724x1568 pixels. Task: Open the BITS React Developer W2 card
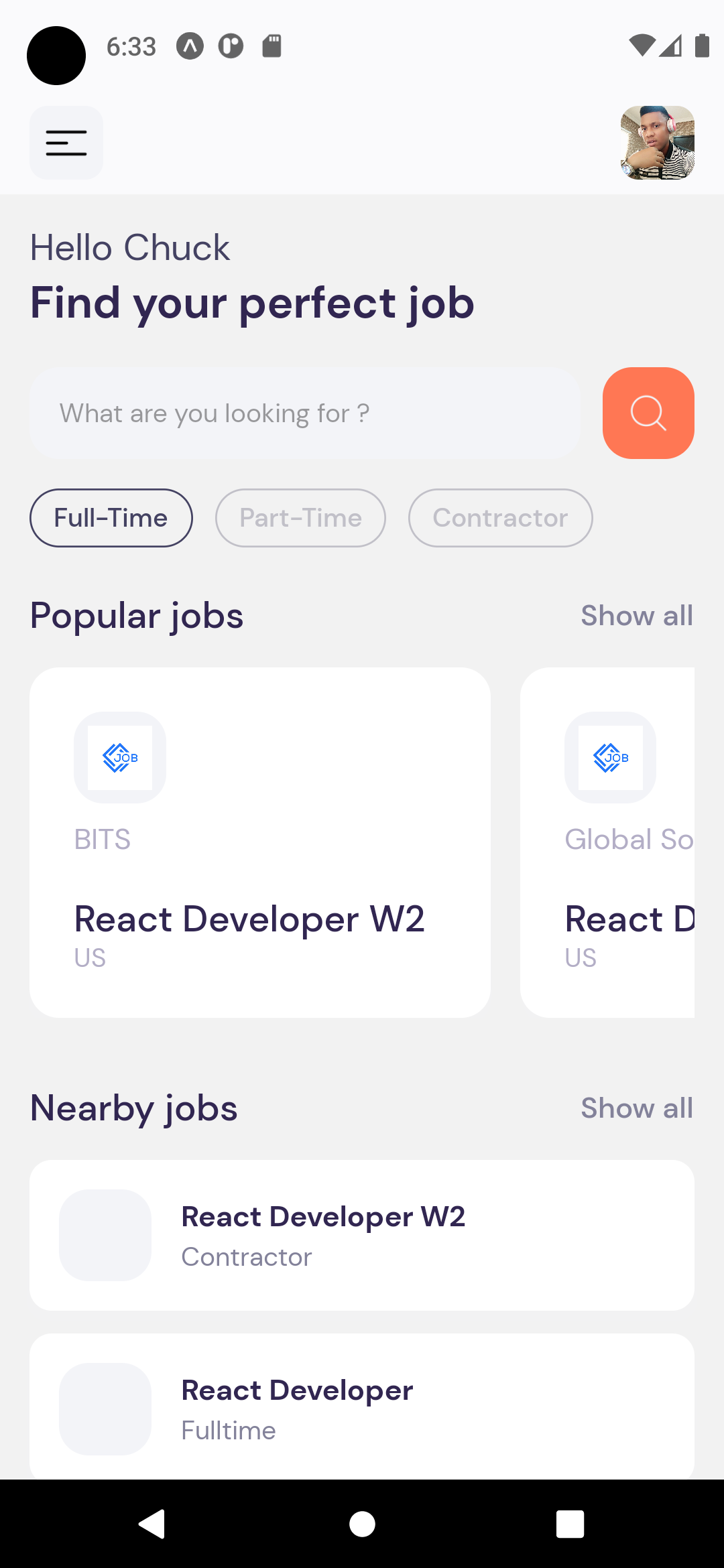tap(260, 842)
